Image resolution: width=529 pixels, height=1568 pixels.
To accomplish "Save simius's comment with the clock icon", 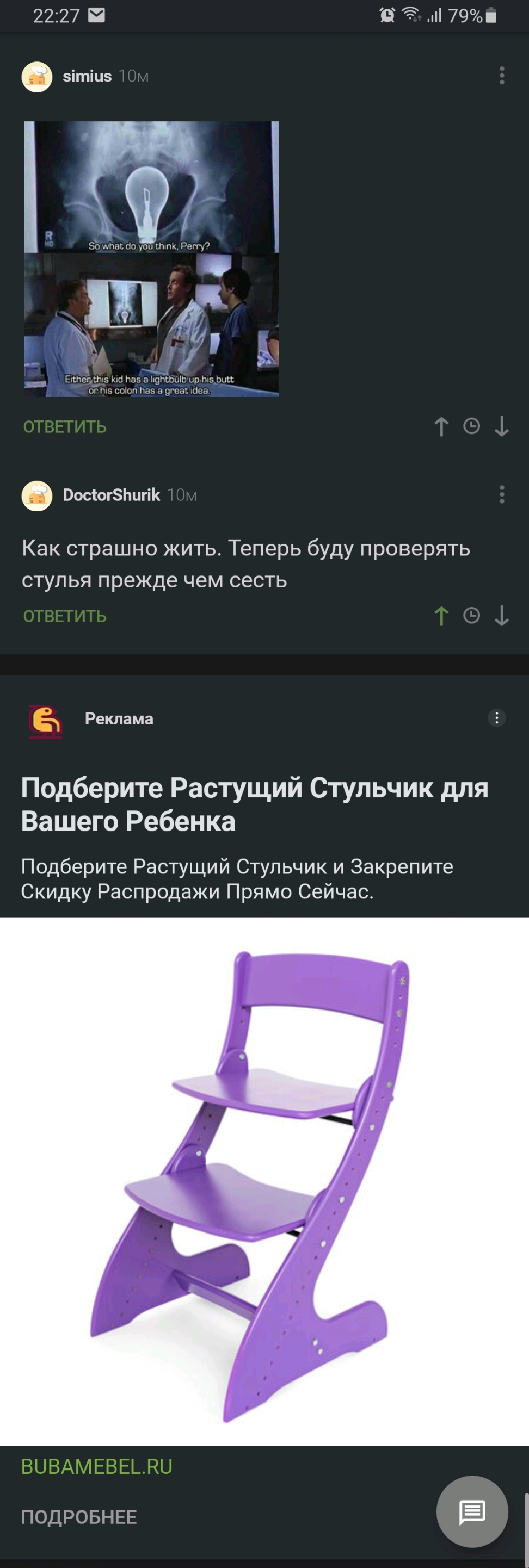I will (x=471, y=426).
